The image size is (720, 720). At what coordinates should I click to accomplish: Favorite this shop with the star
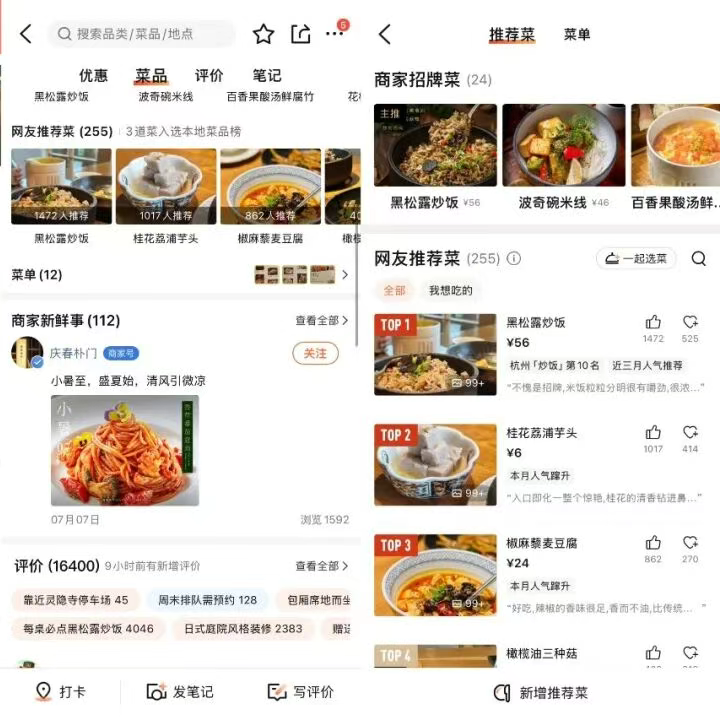263,34
